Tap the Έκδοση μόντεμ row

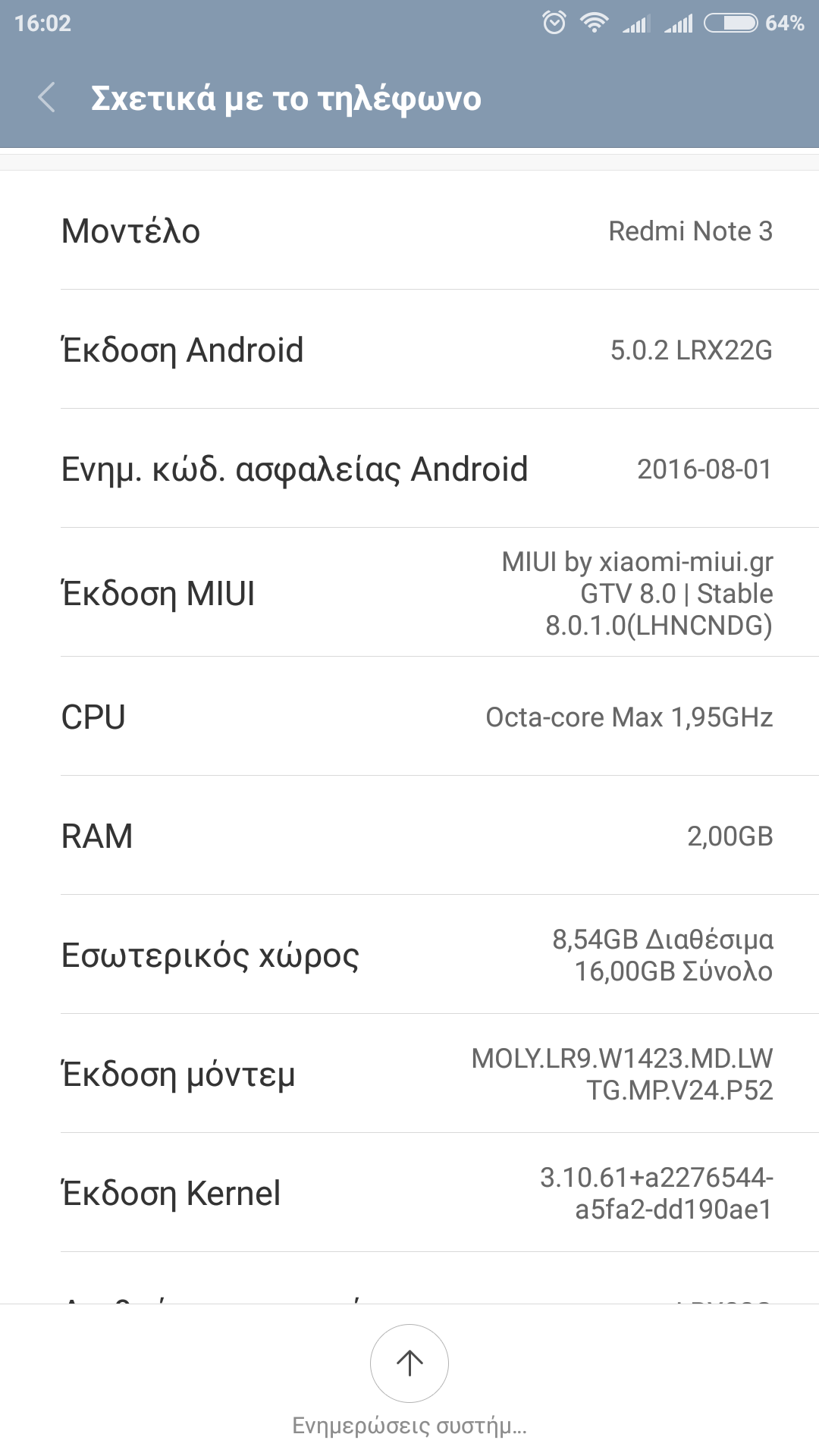click(x=409, y=1074)
